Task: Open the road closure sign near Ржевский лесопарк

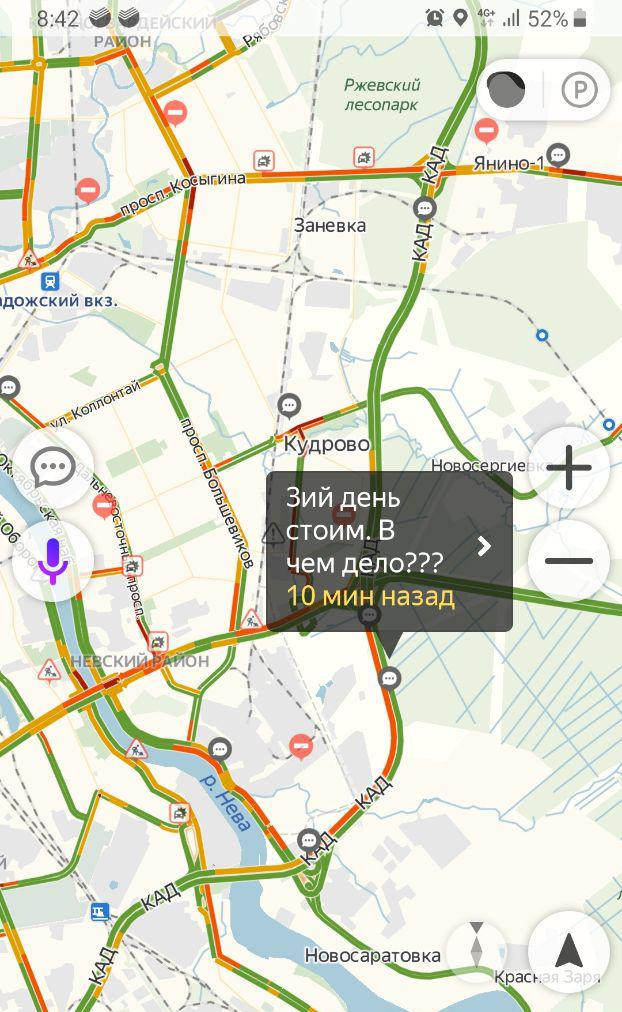Action: point(486,129)
